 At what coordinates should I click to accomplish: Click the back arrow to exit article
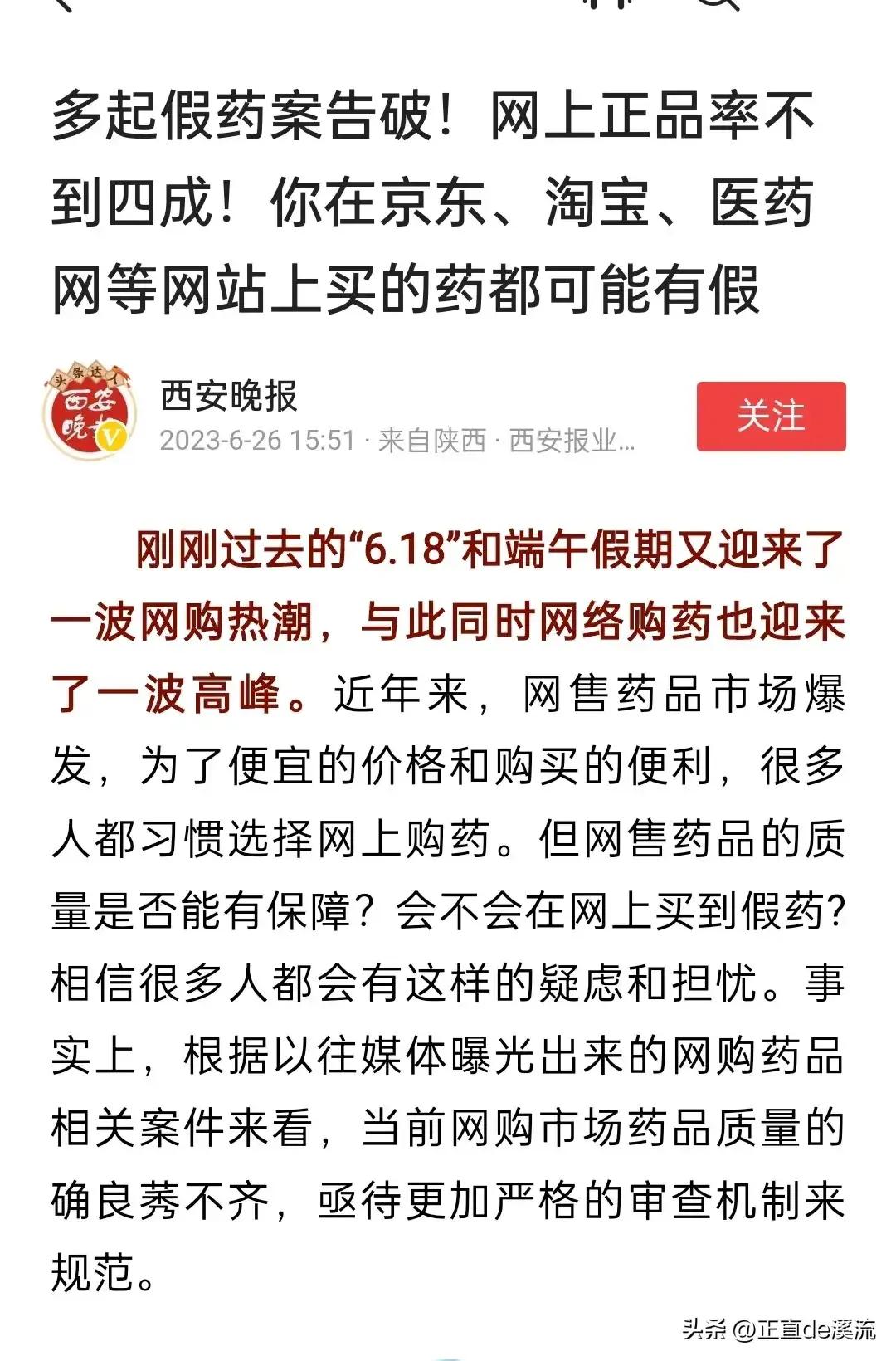(x=62, y=8)
